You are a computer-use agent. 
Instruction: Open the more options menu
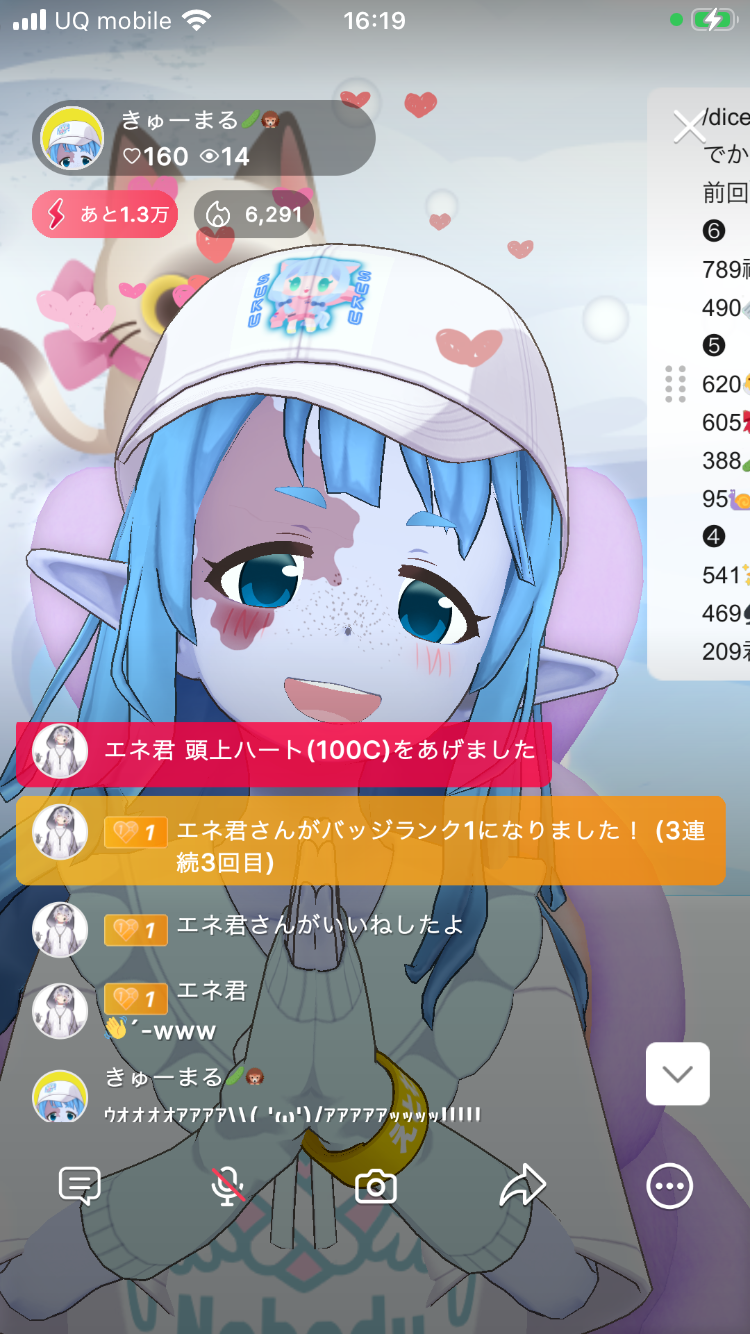(669, 1186)
